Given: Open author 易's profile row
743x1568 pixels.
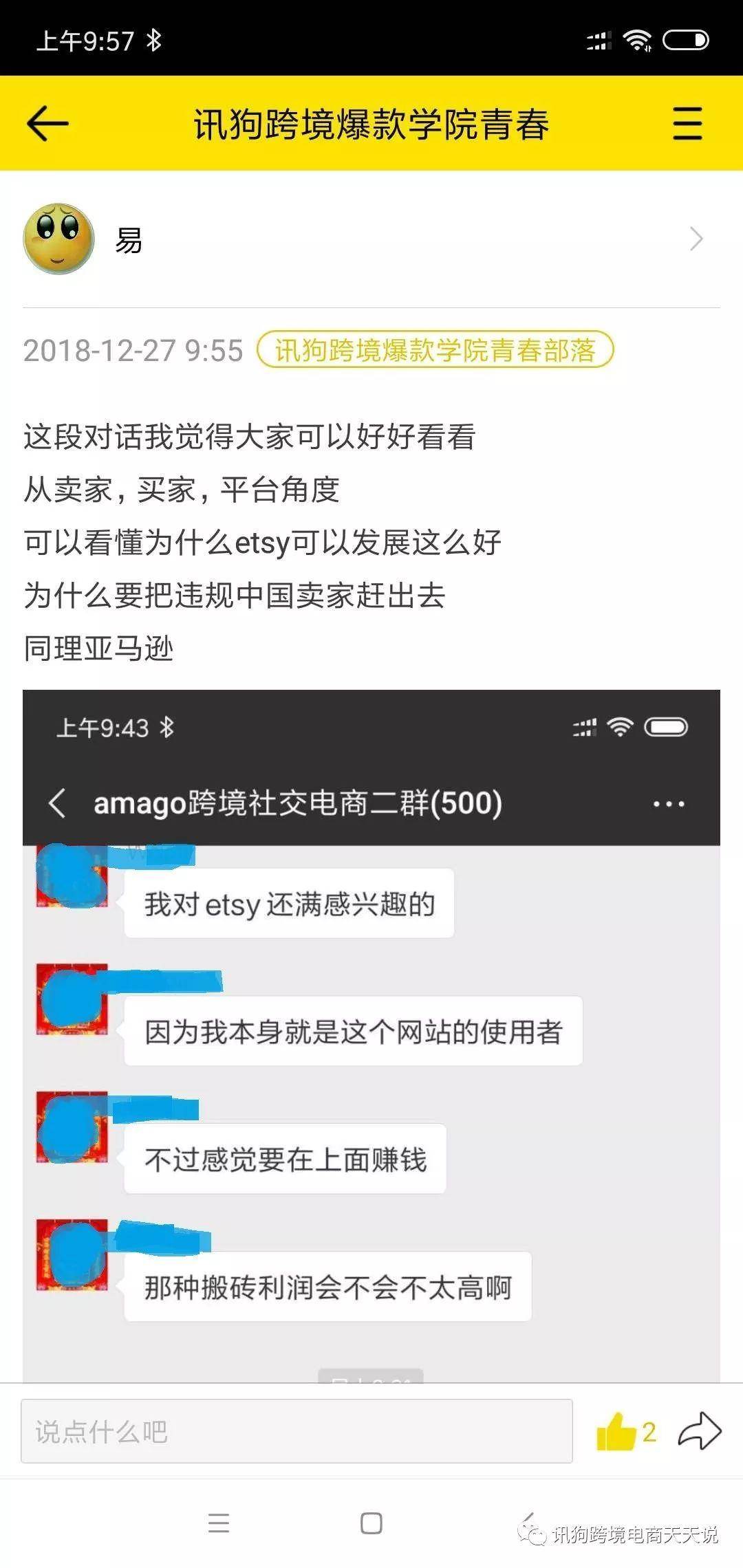Looking at the screenshot, I should 371,239.
